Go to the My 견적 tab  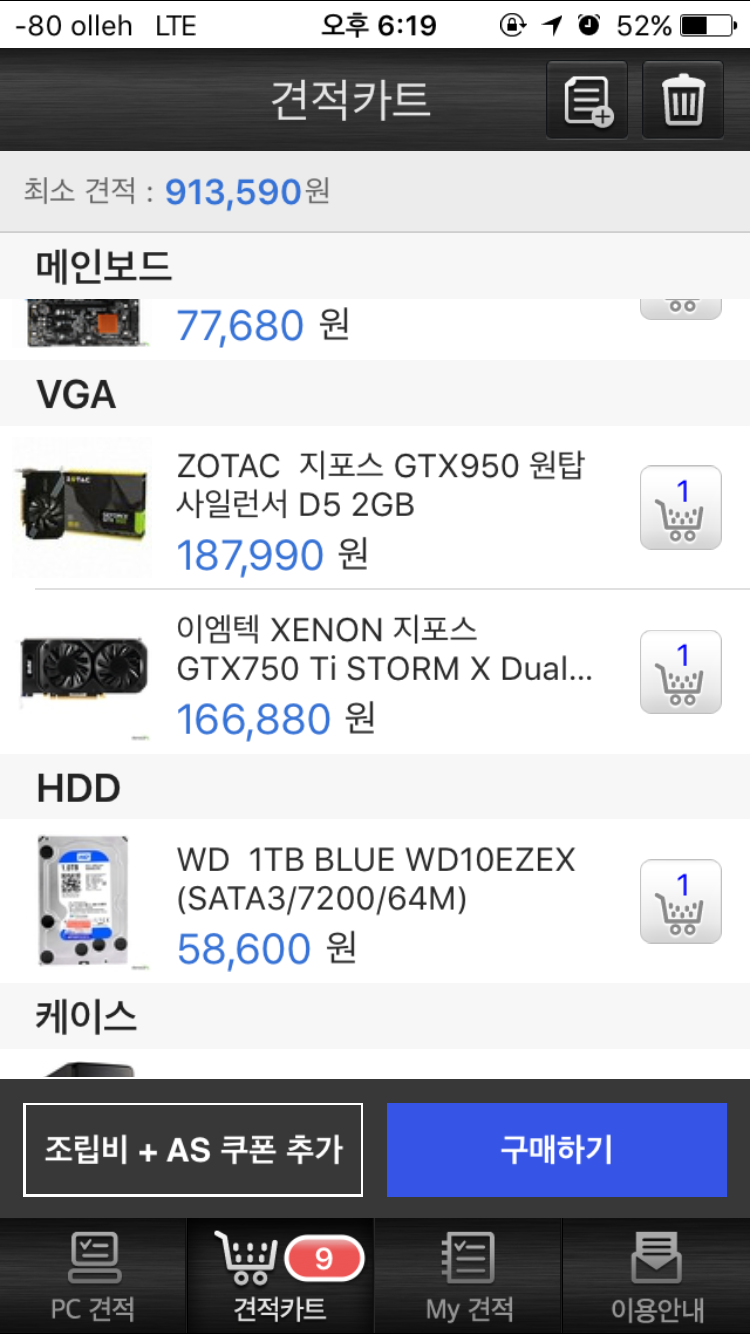(469, 1276)
